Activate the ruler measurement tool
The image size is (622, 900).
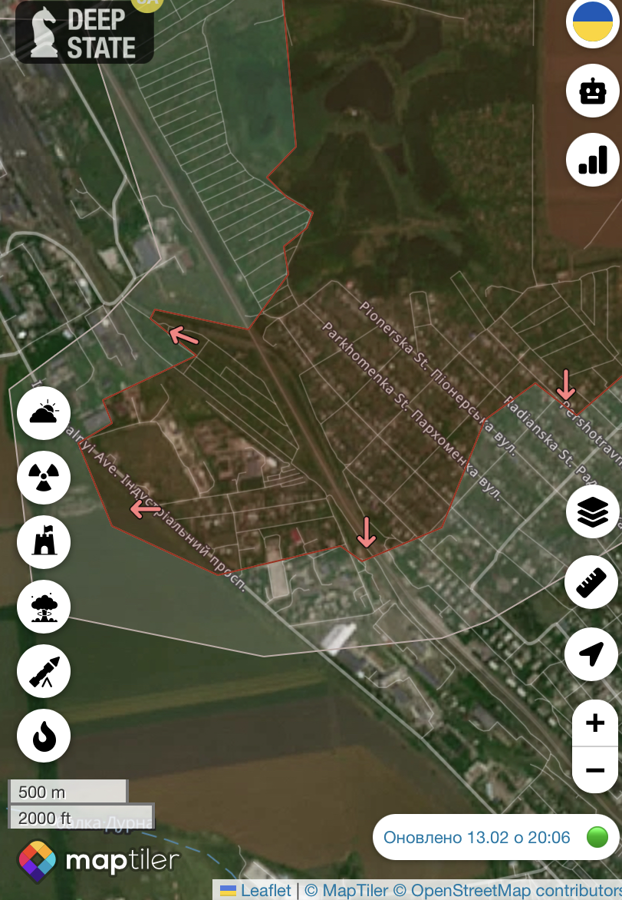[x=593, y=583]
